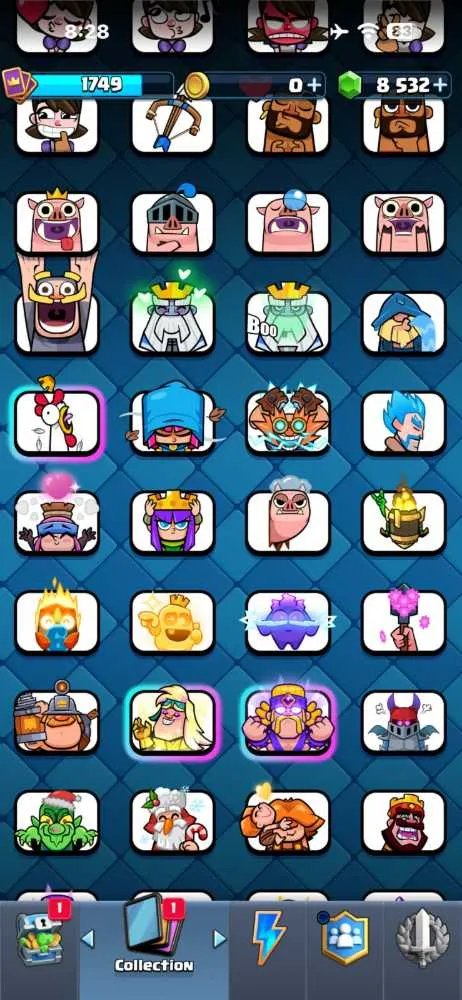462x1000 pixels.
Task: Select the golden king statue emote
Action: click(173, 622)
